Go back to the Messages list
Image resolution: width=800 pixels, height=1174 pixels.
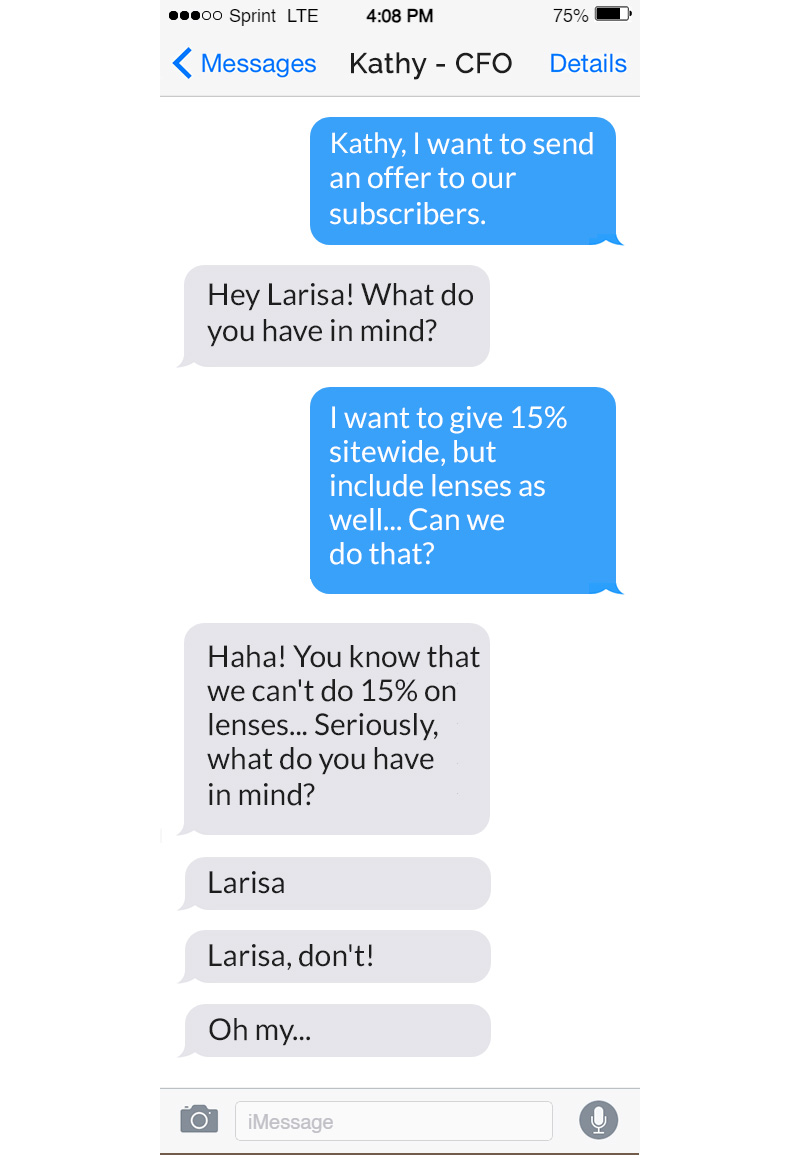tap(245, 64)
